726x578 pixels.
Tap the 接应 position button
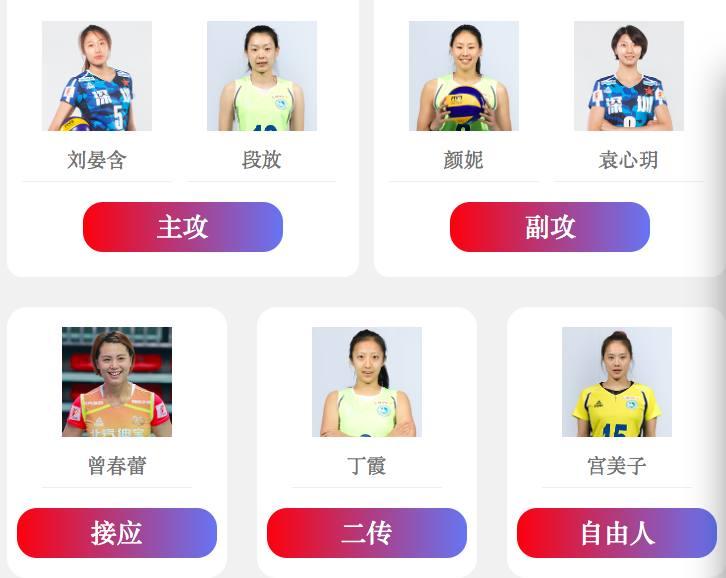pos(117,533)
